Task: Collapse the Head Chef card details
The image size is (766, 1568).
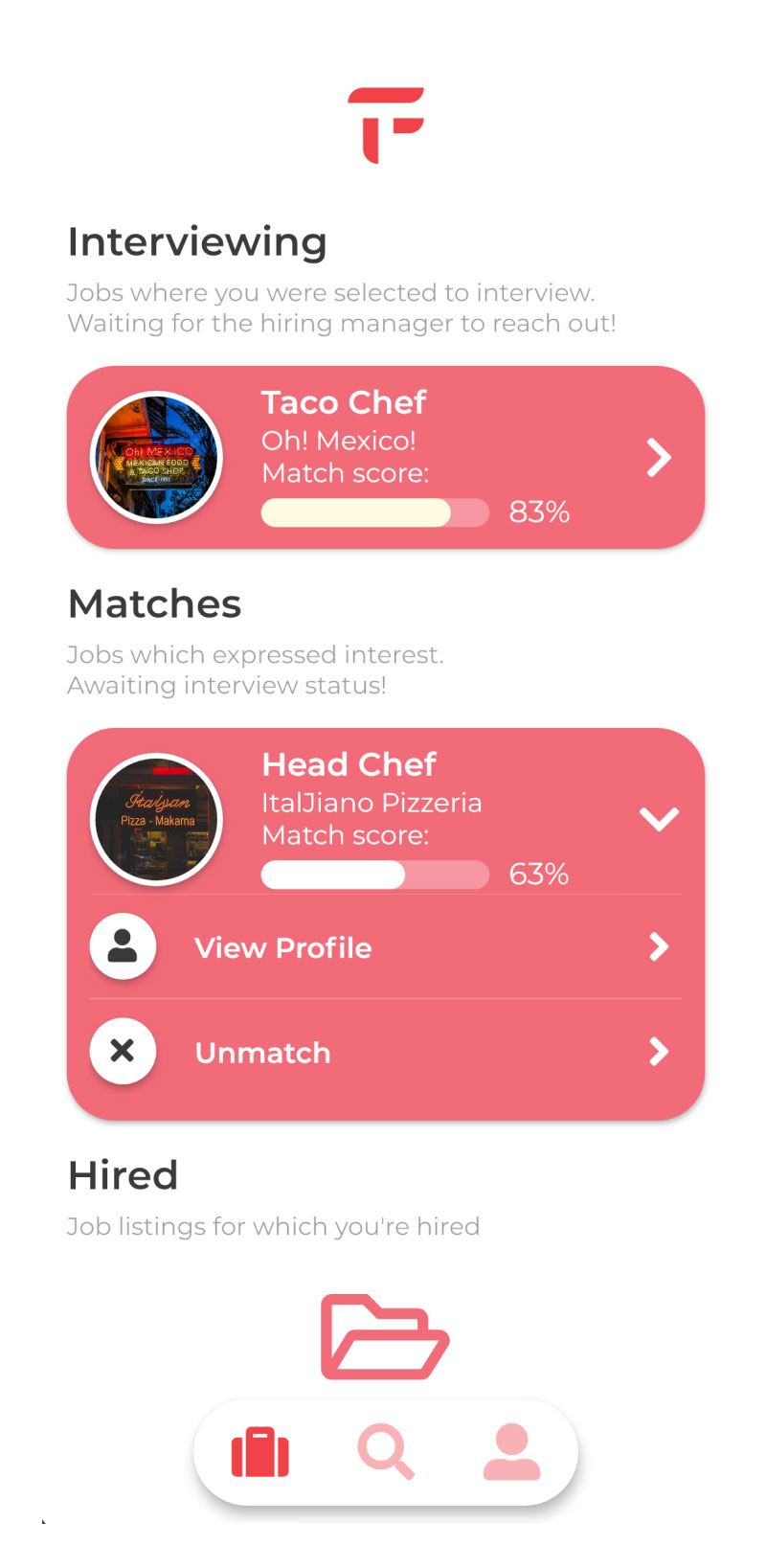Action: click(x=659, y=819)
